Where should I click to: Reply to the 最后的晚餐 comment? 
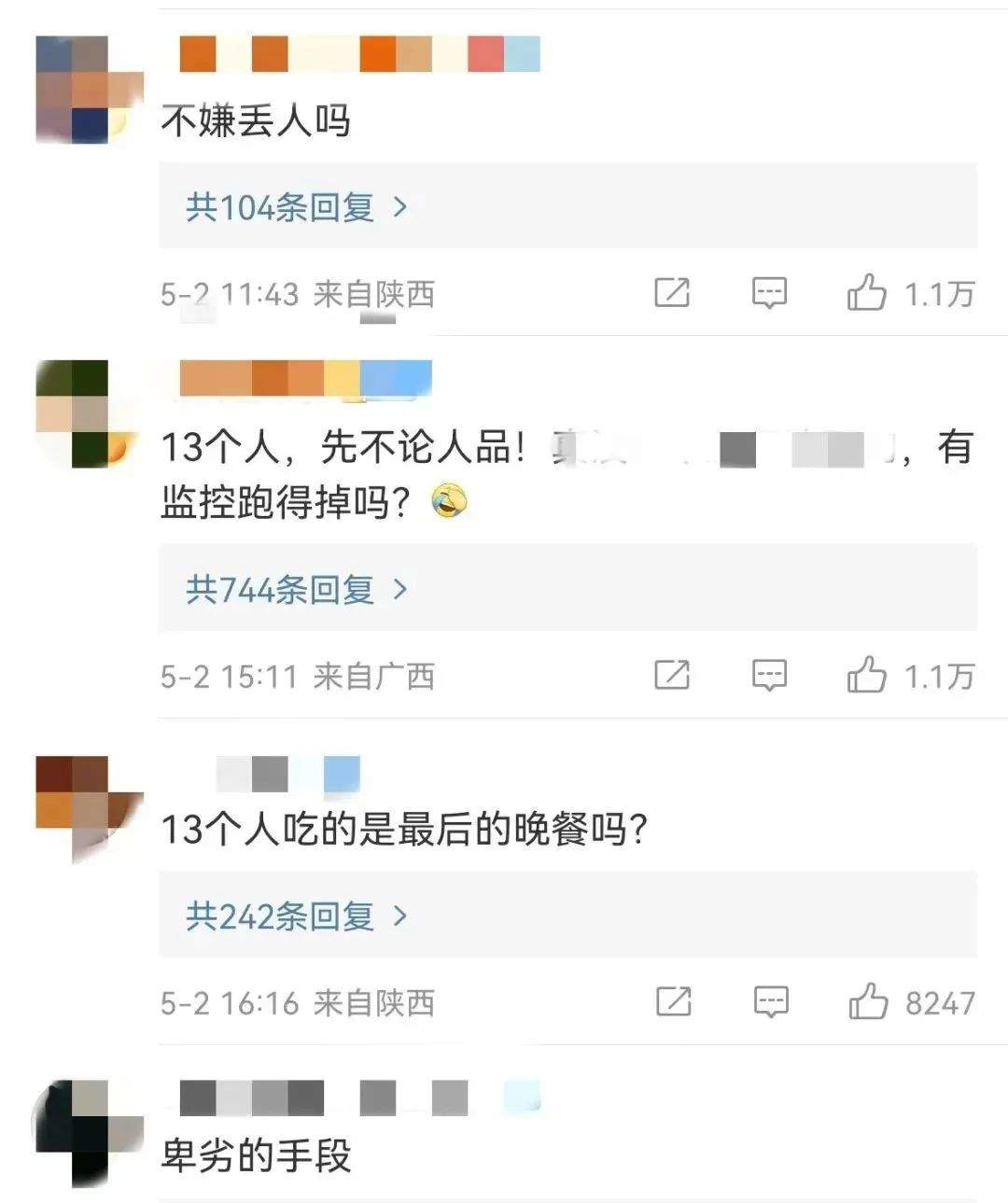click(770, 1001)
